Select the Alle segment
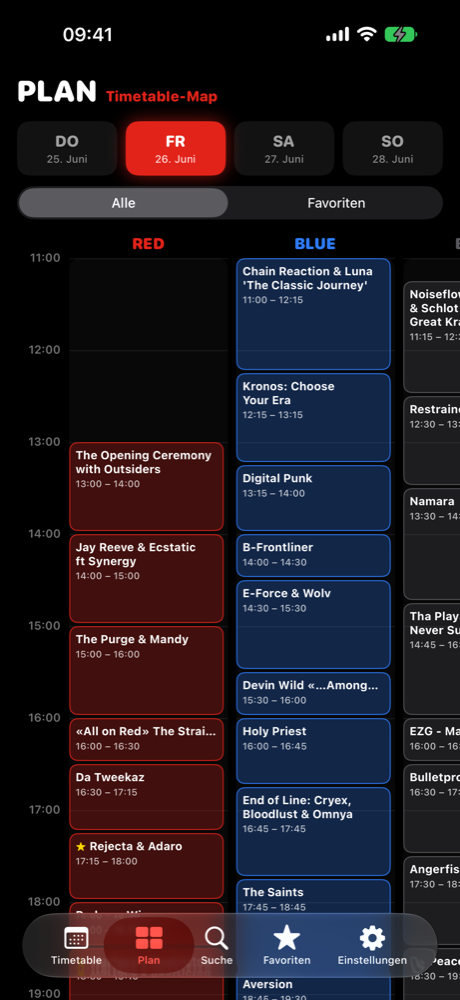460x1000 pixels. tap(123, 203)
